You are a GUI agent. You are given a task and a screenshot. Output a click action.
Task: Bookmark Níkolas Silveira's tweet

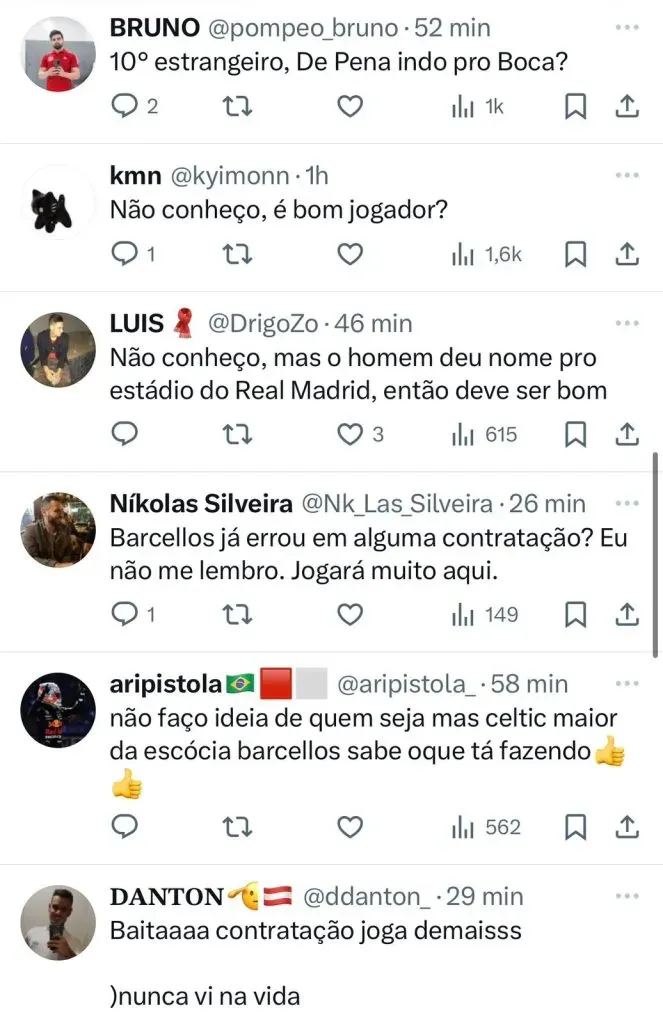click(575, 614)
